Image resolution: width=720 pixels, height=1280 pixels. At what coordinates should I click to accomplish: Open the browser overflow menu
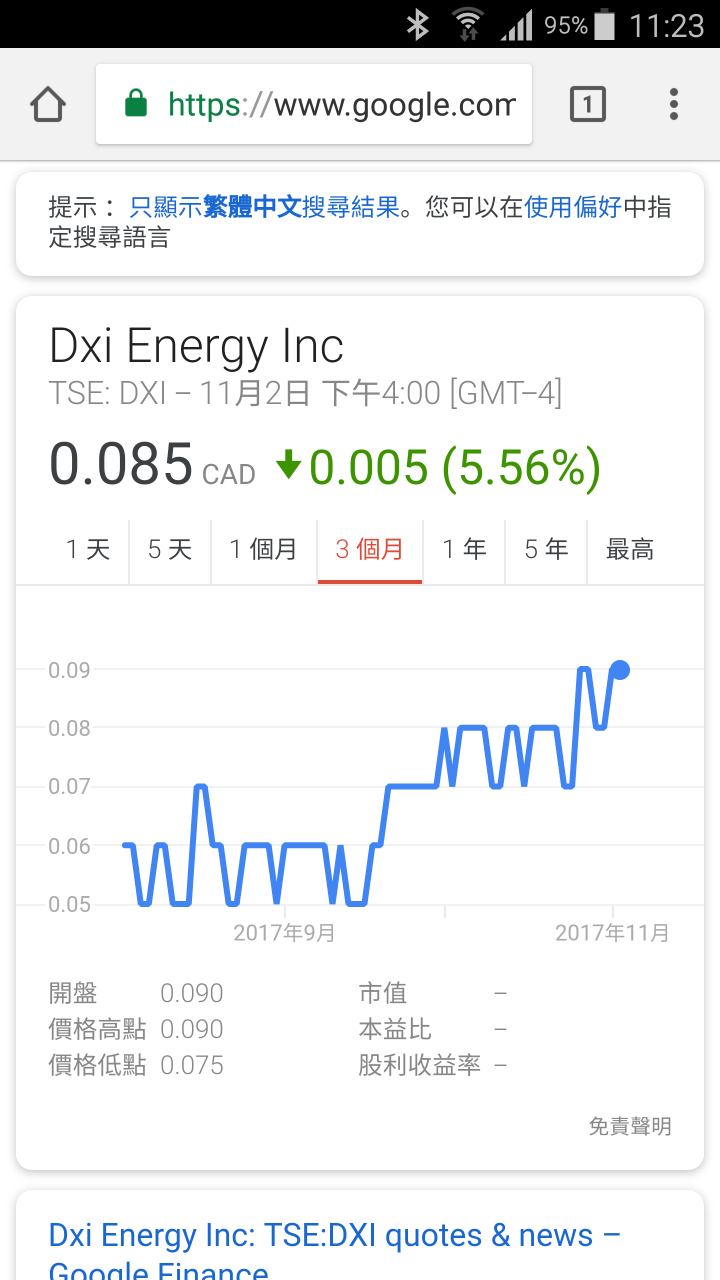click(x=673, y=104)
